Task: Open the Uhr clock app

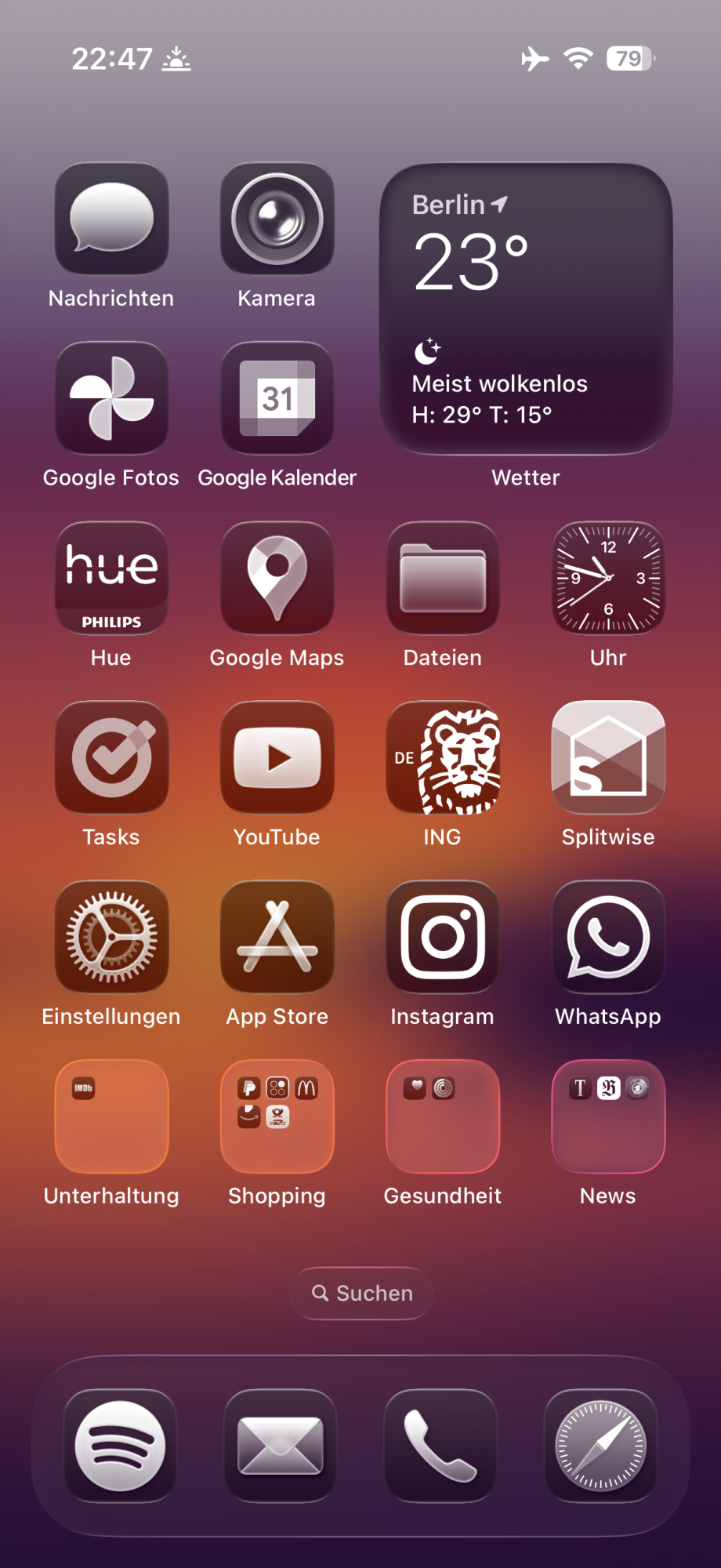Action: tap(608, 578)
